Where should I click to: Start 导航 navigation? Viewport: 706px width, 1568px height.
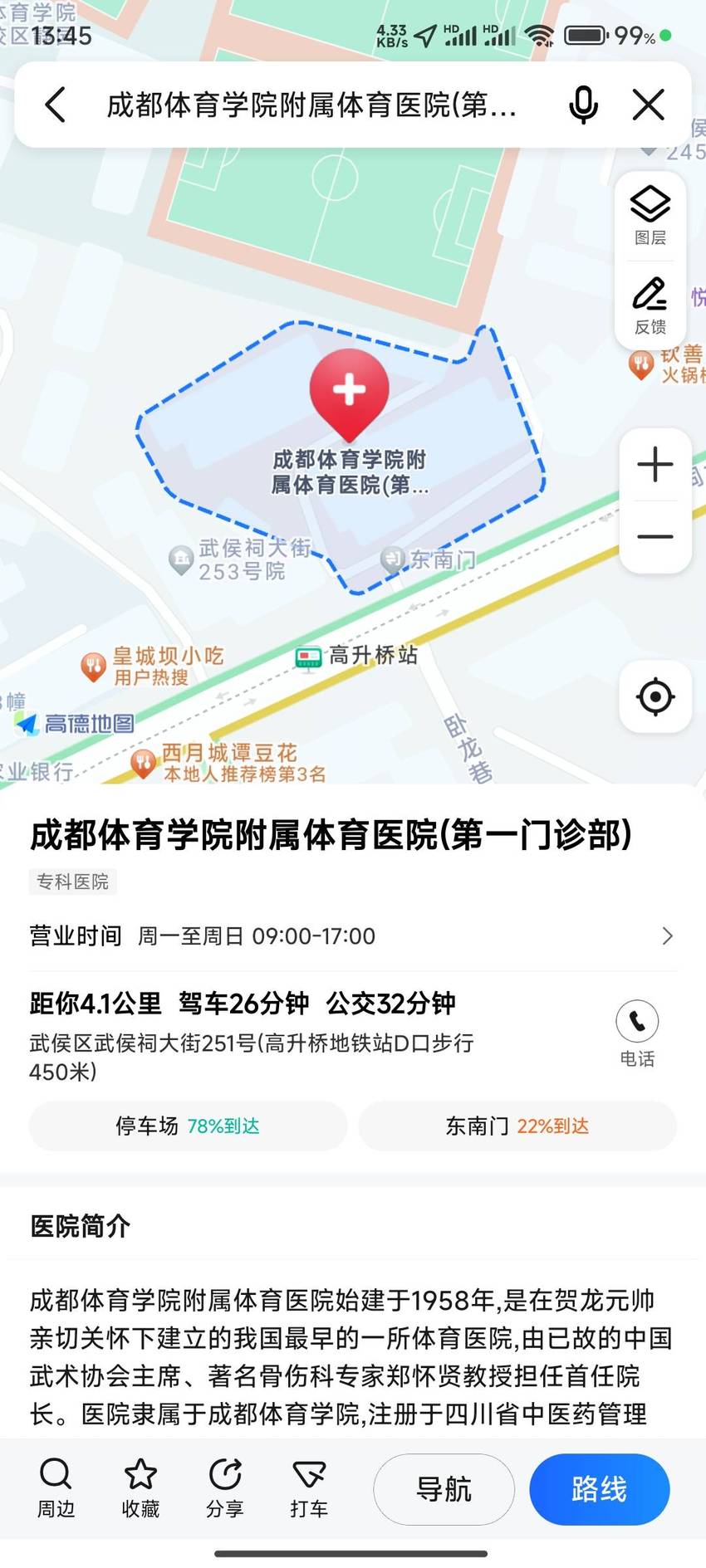tap(444, 1489)
